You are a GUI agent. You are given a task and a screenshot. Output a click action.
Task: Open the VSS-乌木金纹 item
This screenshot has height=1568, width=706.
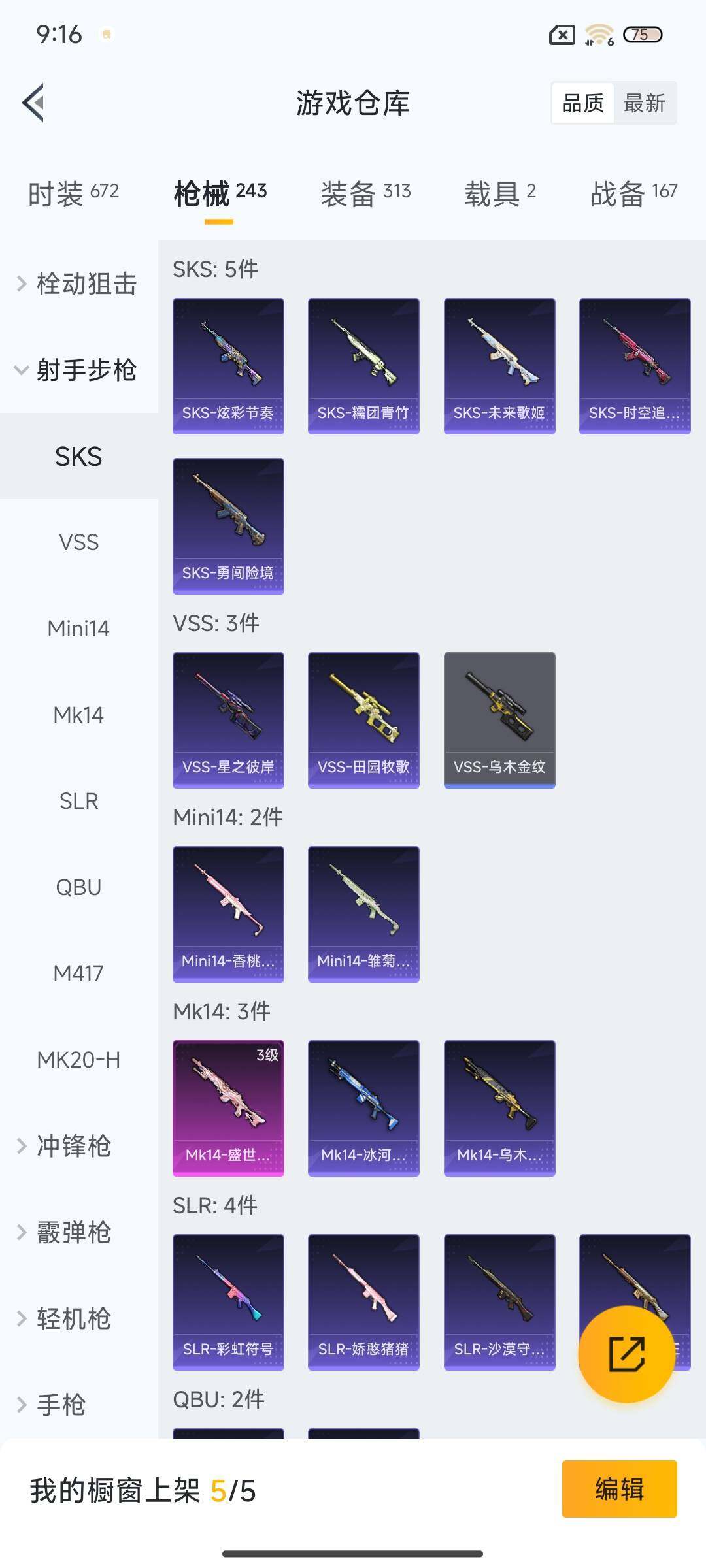(499, 720)
